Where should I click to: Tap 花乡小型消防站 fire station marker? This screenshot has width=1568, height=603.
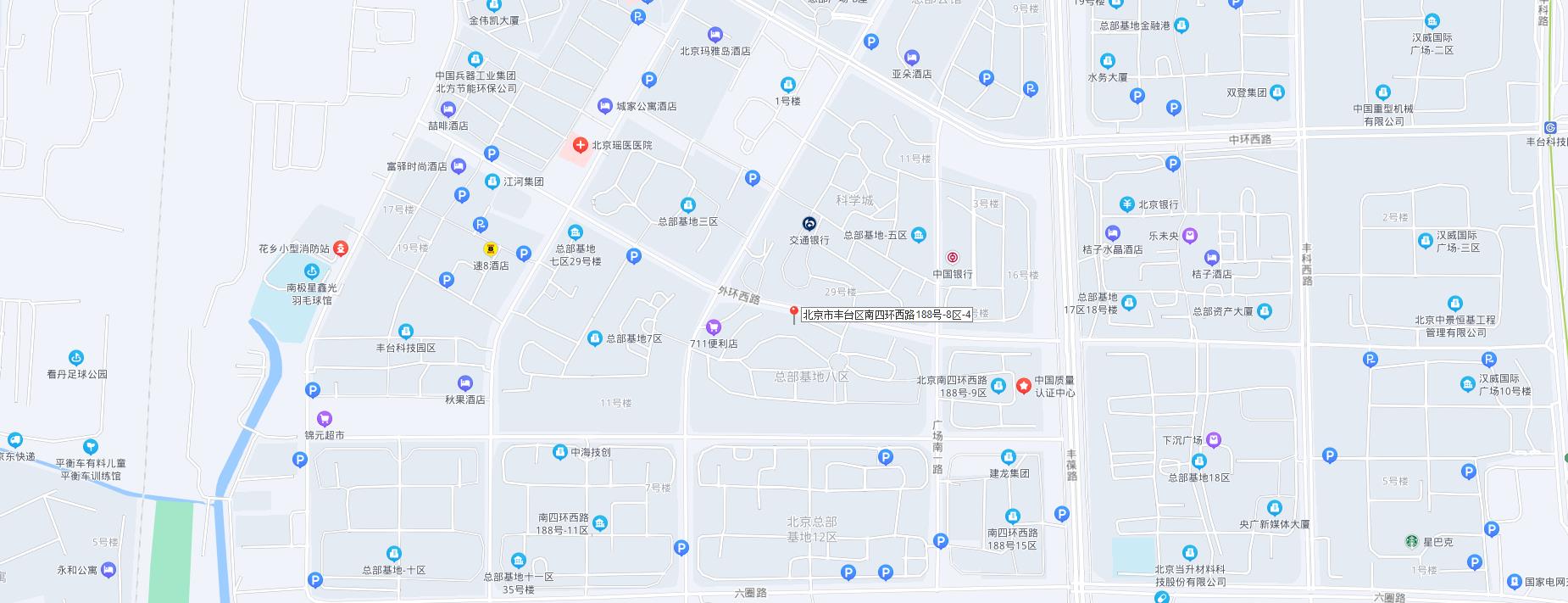(x=340, y=248)
